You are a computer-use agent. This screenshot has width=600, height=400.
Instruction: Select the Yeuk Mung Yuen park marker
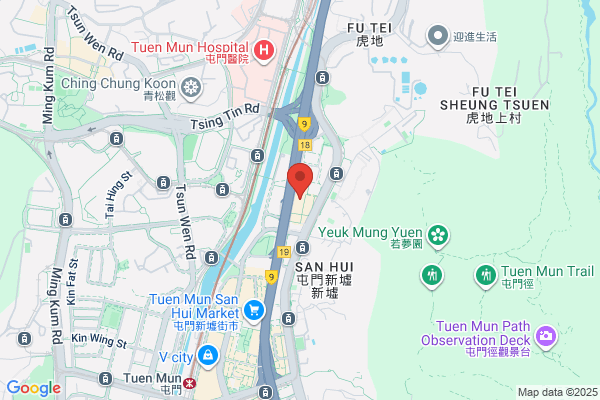click(x=438, y=237)
